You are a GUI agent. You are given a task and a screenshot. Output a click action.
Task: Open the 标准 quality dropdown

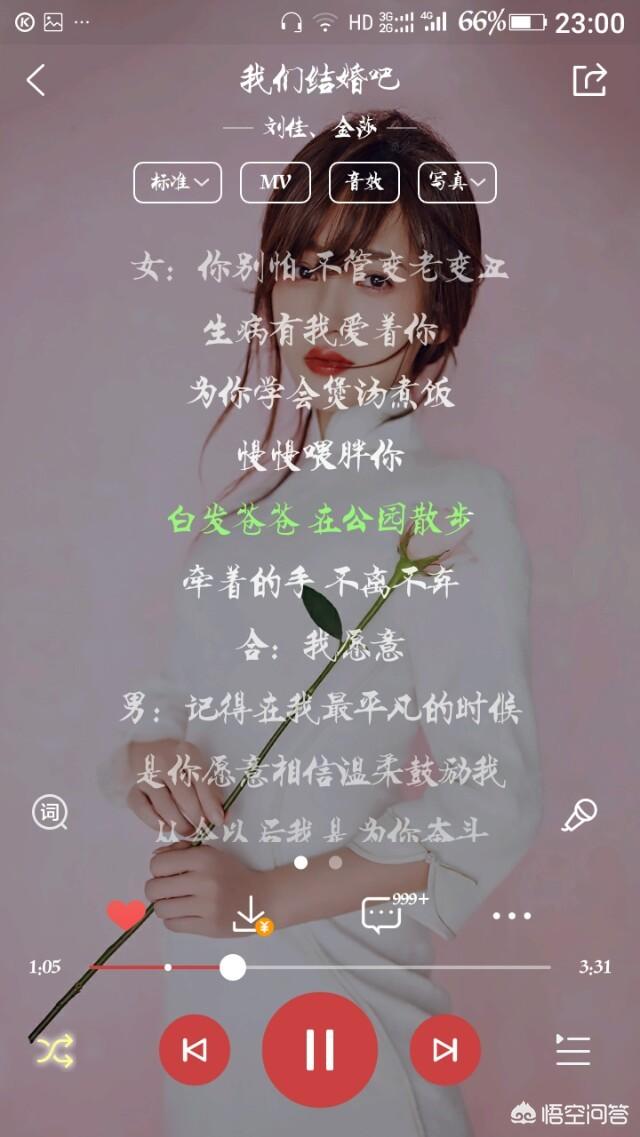click(178, 182)
